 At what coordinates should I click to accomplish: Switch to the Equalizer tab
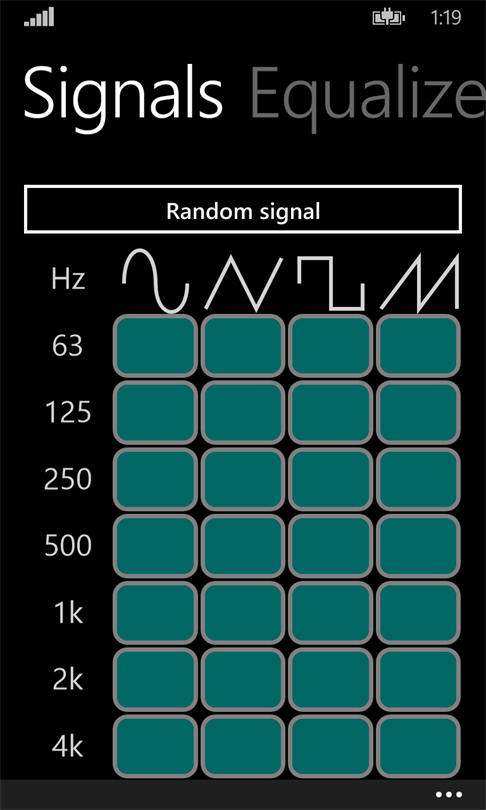point(367,94)
